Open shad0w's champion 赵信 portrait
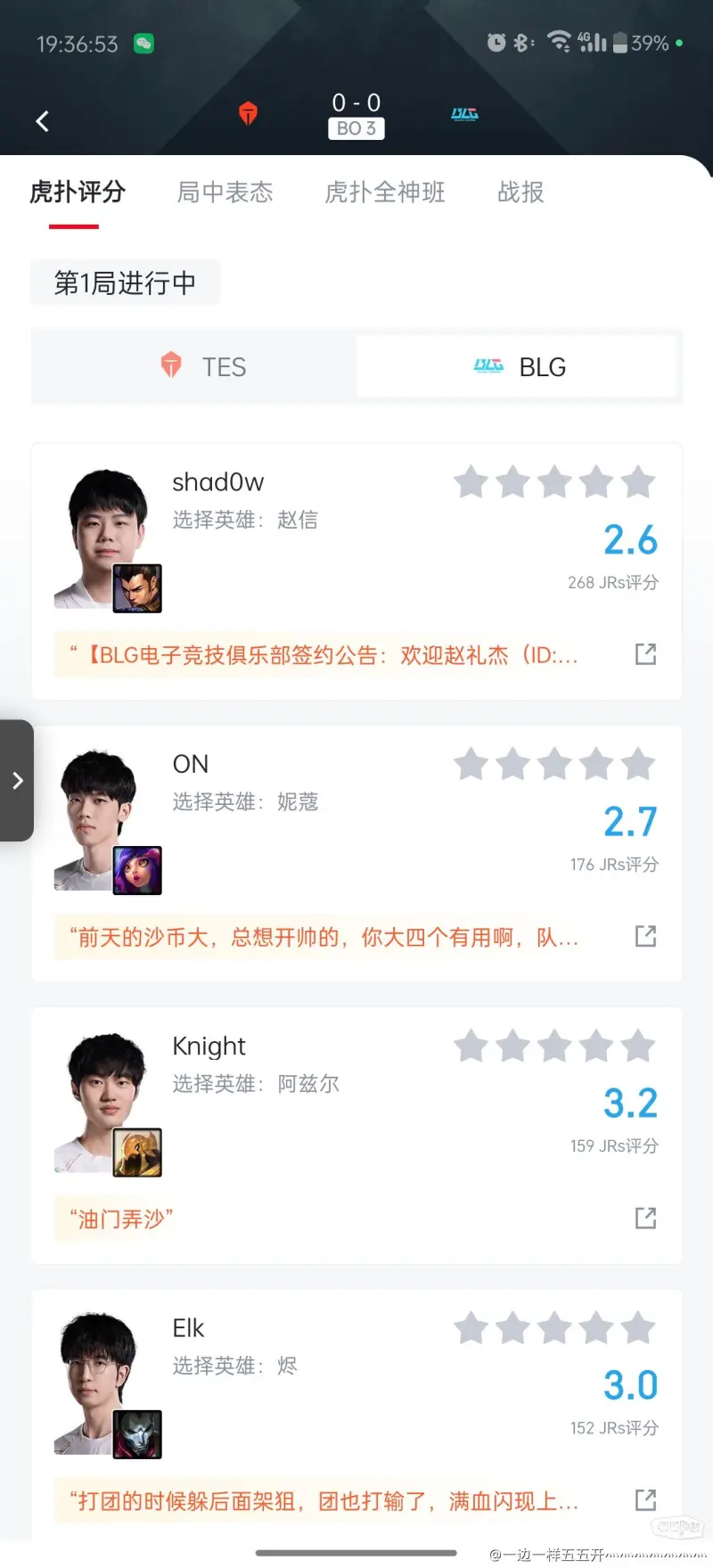The width and height of the screenshot is (713, 1568). [137, 587]
